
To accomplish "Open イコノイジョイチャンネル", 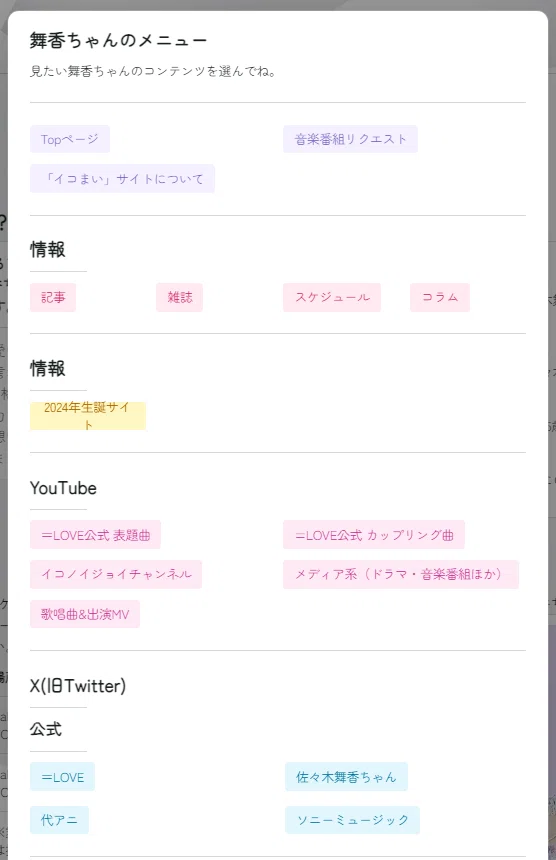I will (116, 574).
